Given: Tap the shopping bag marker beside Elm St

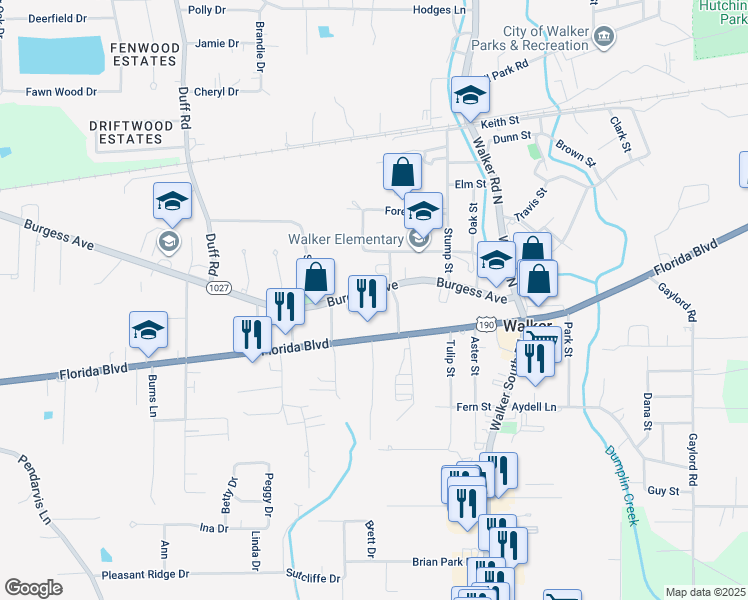Looking at the screenshot, I should coord(401,173).
